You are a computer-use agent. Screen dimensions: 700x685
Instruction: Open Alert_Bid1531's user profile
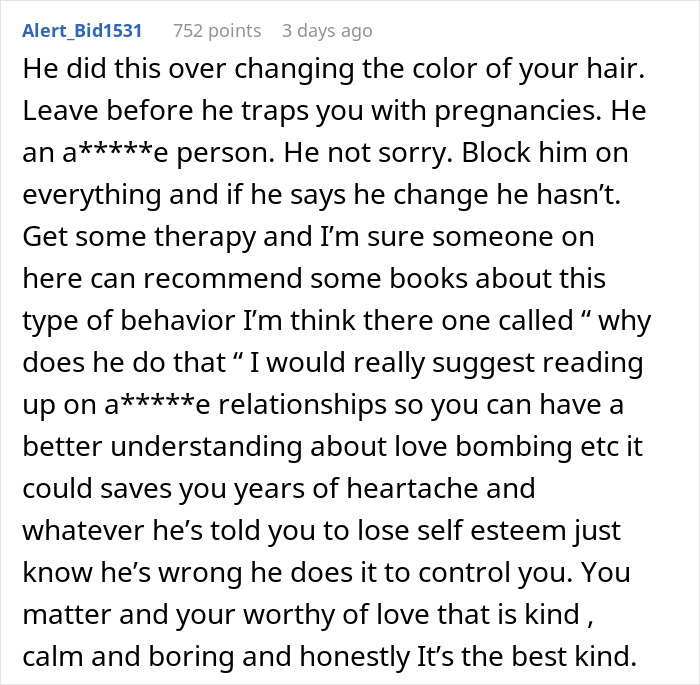pyautogui.click(x=81, y=30)
